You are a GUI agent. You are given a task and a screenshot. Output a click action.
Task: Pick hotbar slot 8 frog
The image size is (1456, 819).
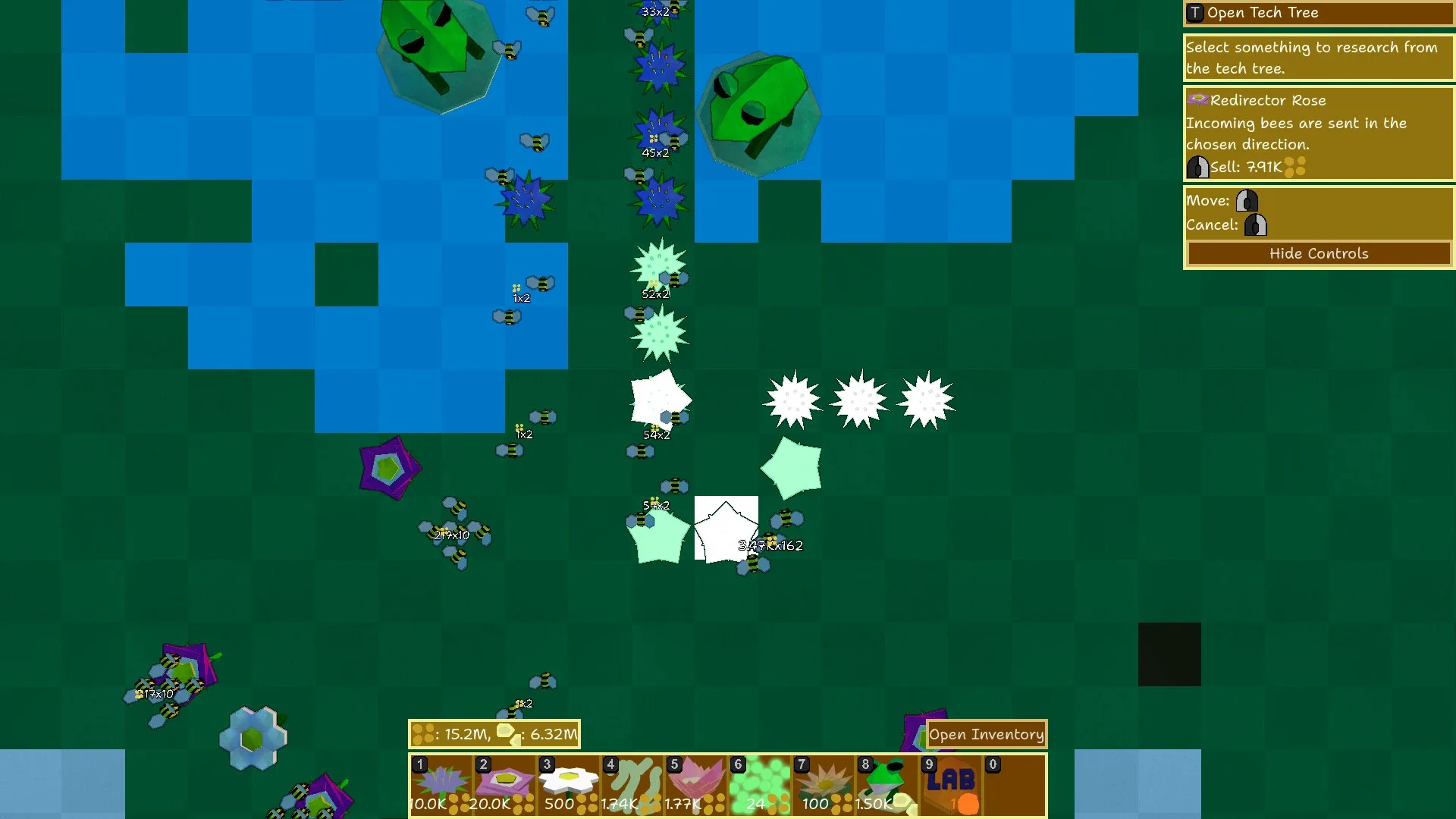(x=887, y=785)
